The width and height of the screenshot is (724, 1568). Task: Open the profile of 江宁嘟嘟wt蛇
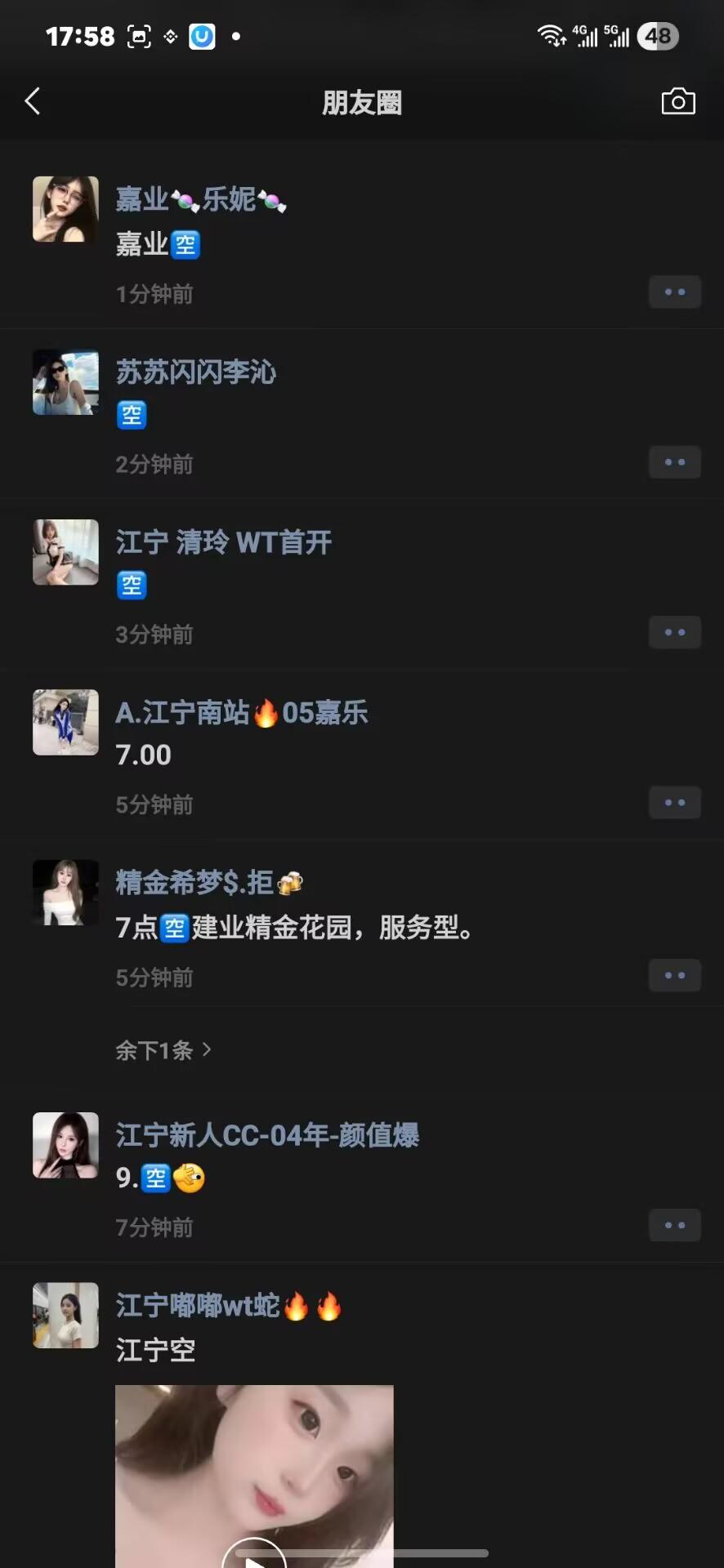(x=198, y=1305)
